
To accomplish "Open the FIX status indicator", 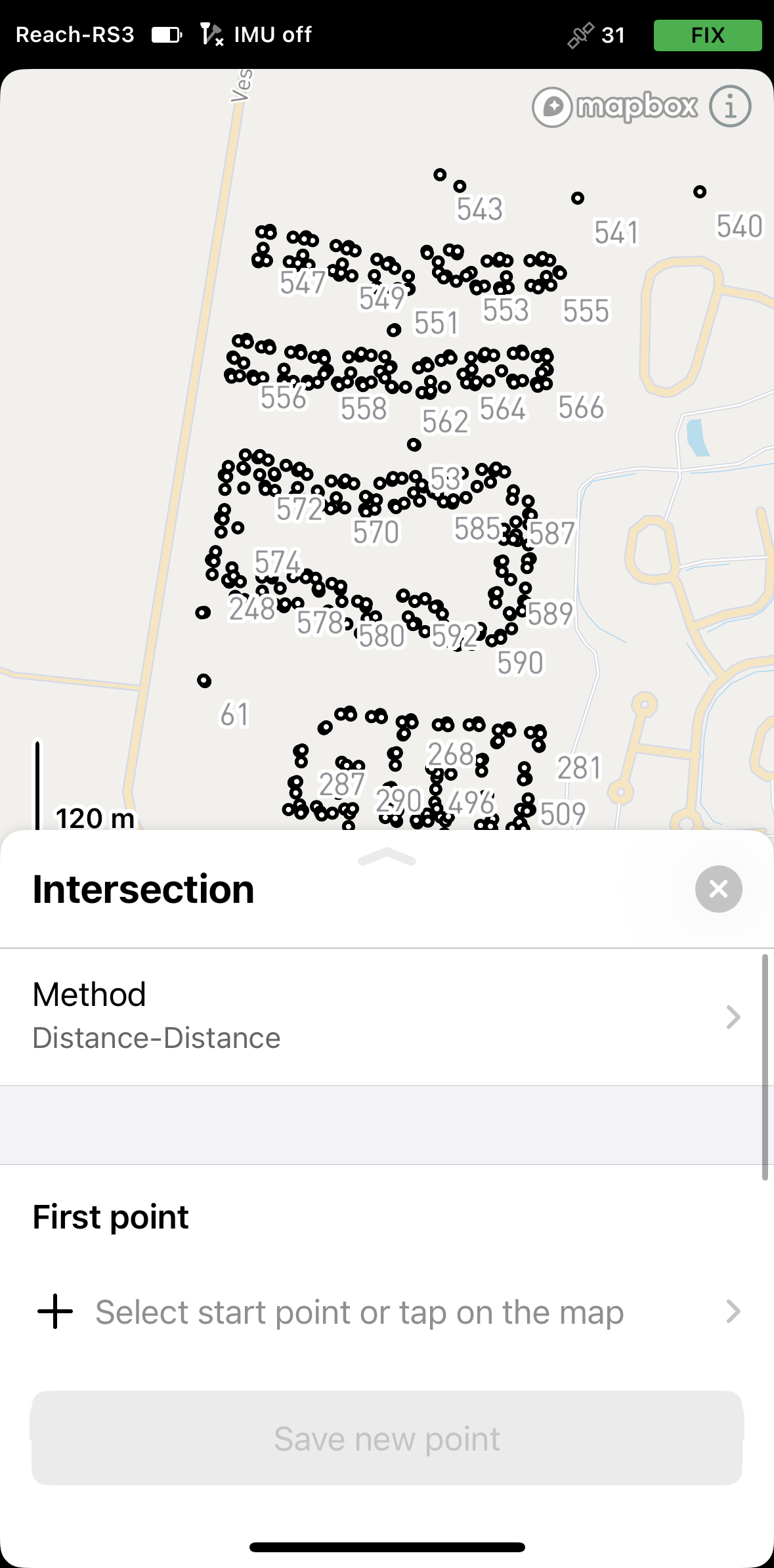I will [x=708, y=35].
